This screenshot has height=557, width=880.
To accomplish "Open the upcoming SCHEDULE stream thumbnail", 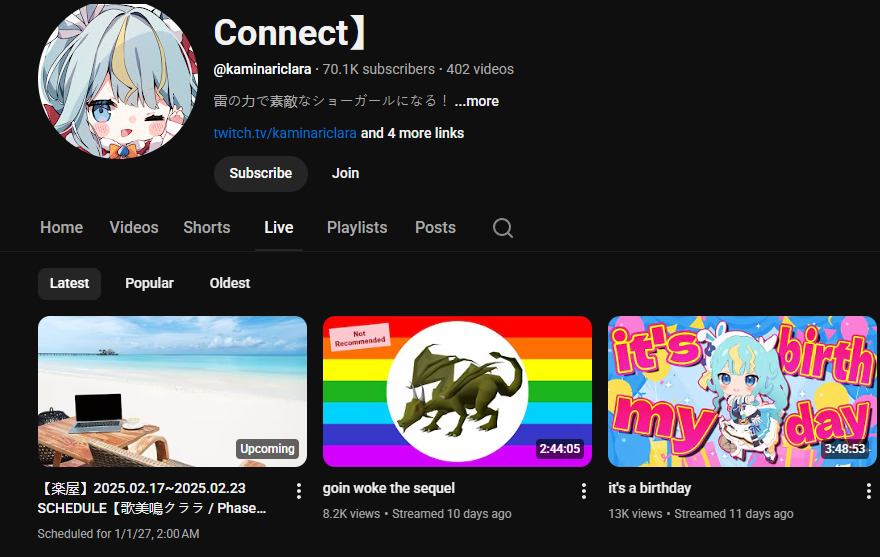I will [172, 391].
